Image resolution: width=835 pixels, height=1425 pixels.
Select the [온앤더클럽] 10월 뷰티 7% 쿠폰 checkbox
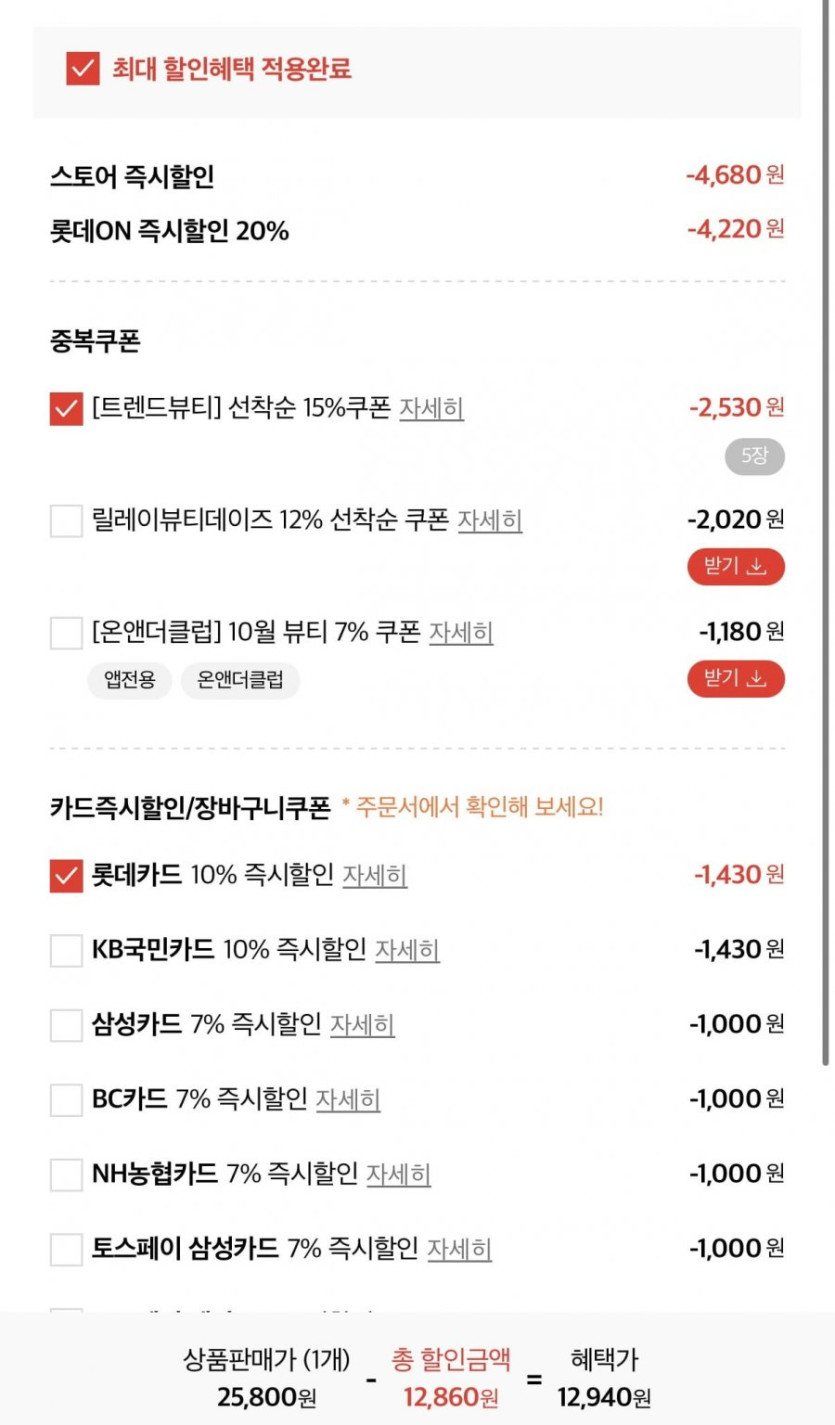tap(66, 633)
